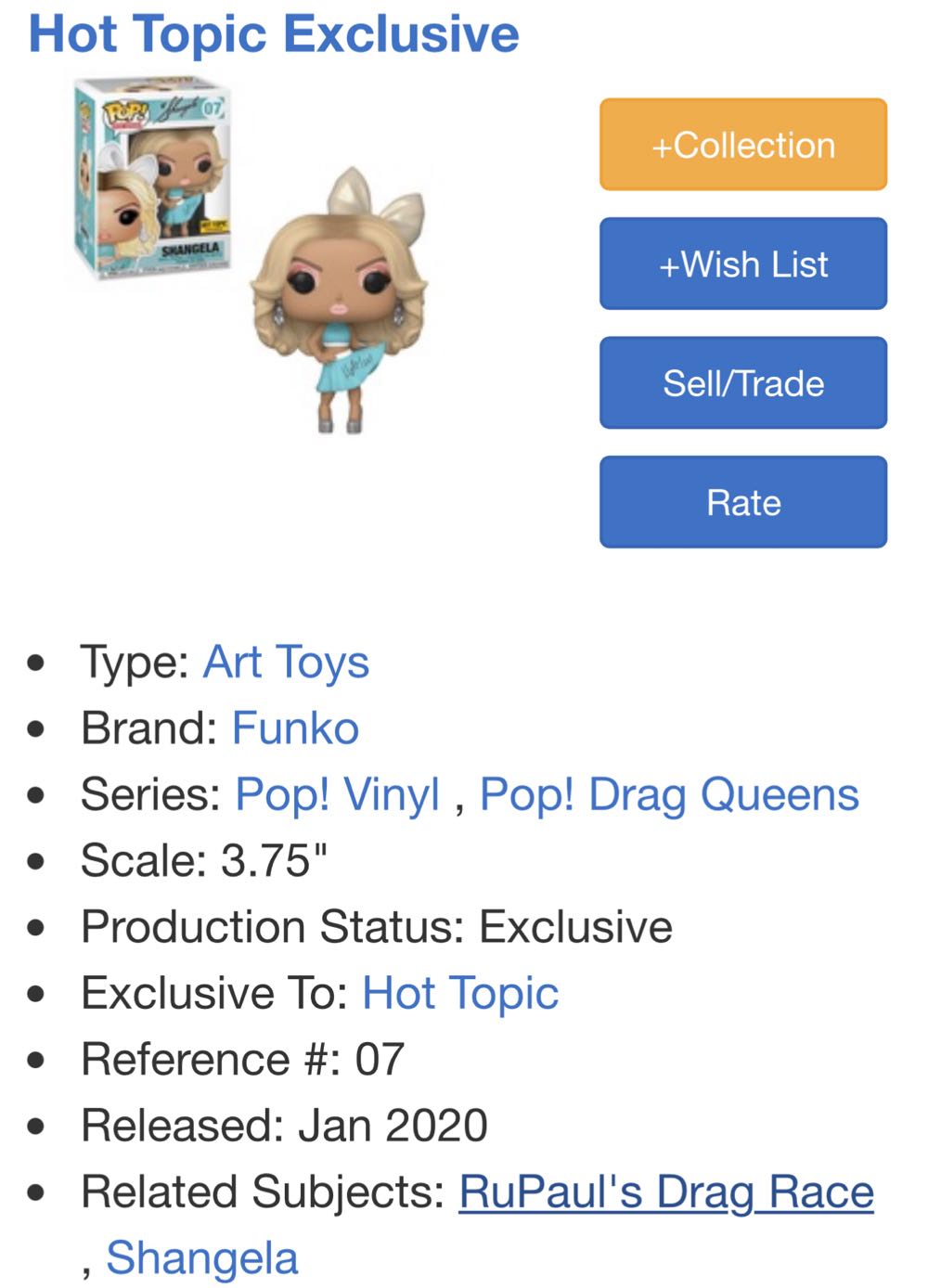The height and width of the screenshot is (1288, 928).
Task: View the Hot Topic exclusive retailer page
Action: [461, 991]
